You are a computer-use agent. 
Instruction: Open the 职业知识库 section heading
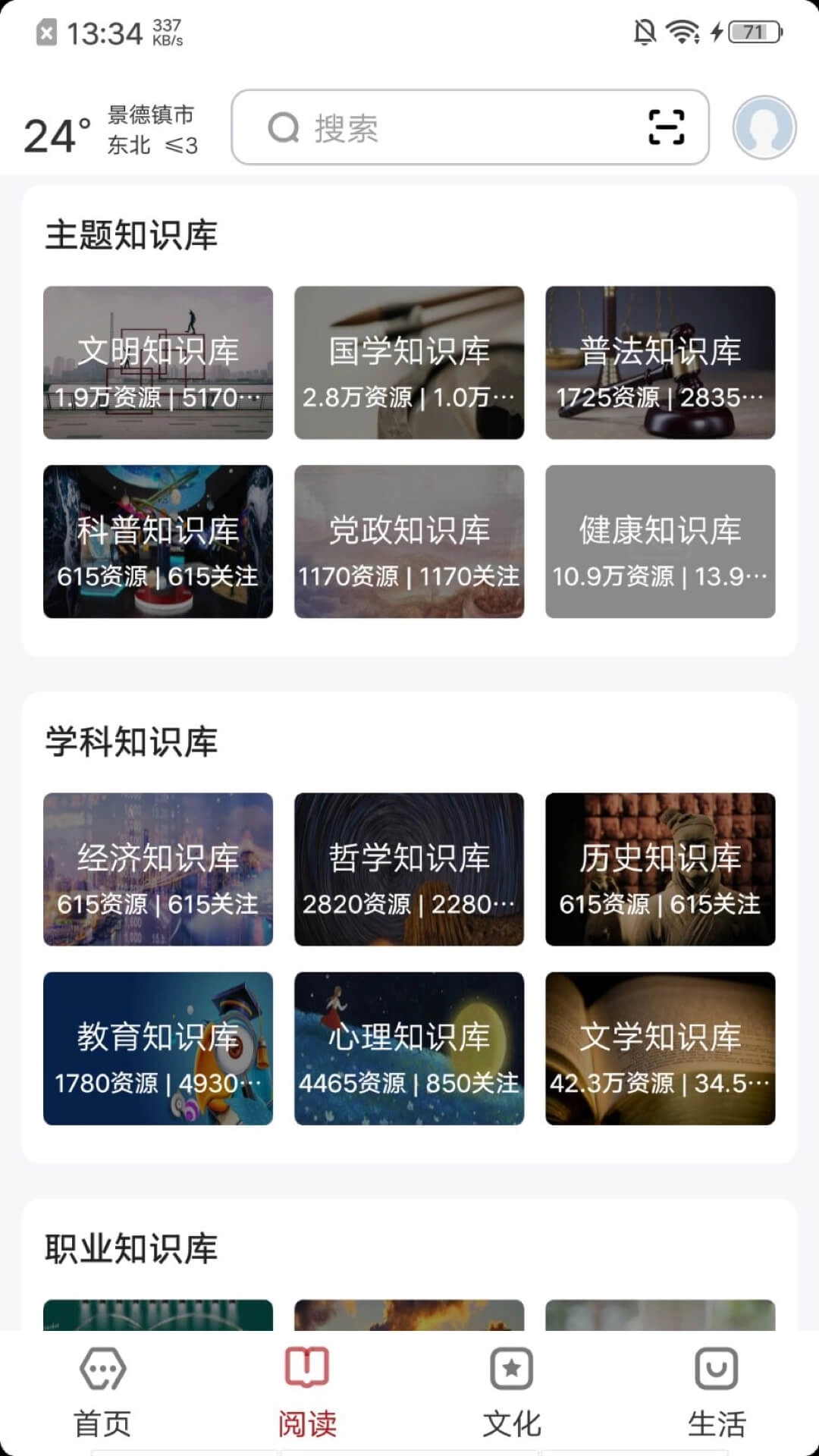pyautogui.click(x=130, y=1251)
